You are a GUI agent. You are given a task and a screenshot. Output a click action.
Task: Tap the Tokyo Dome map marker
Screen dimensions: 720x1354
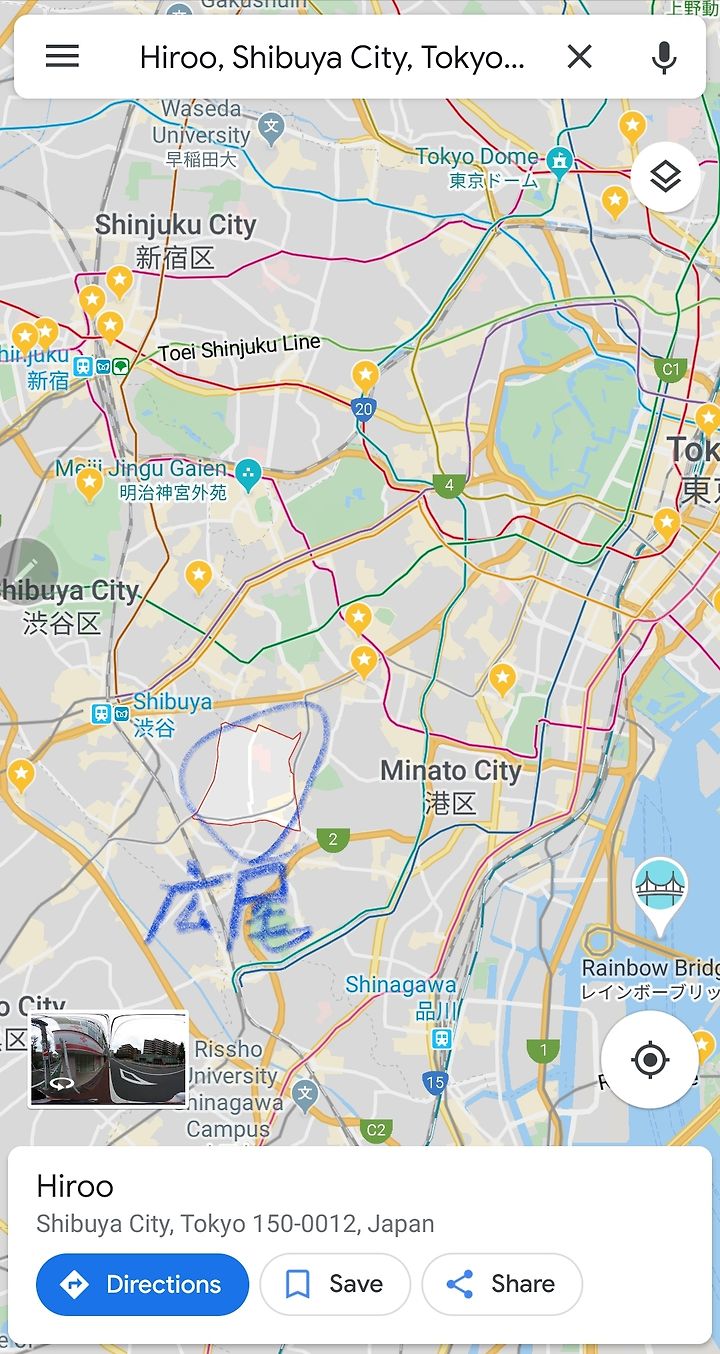point(560,160)
